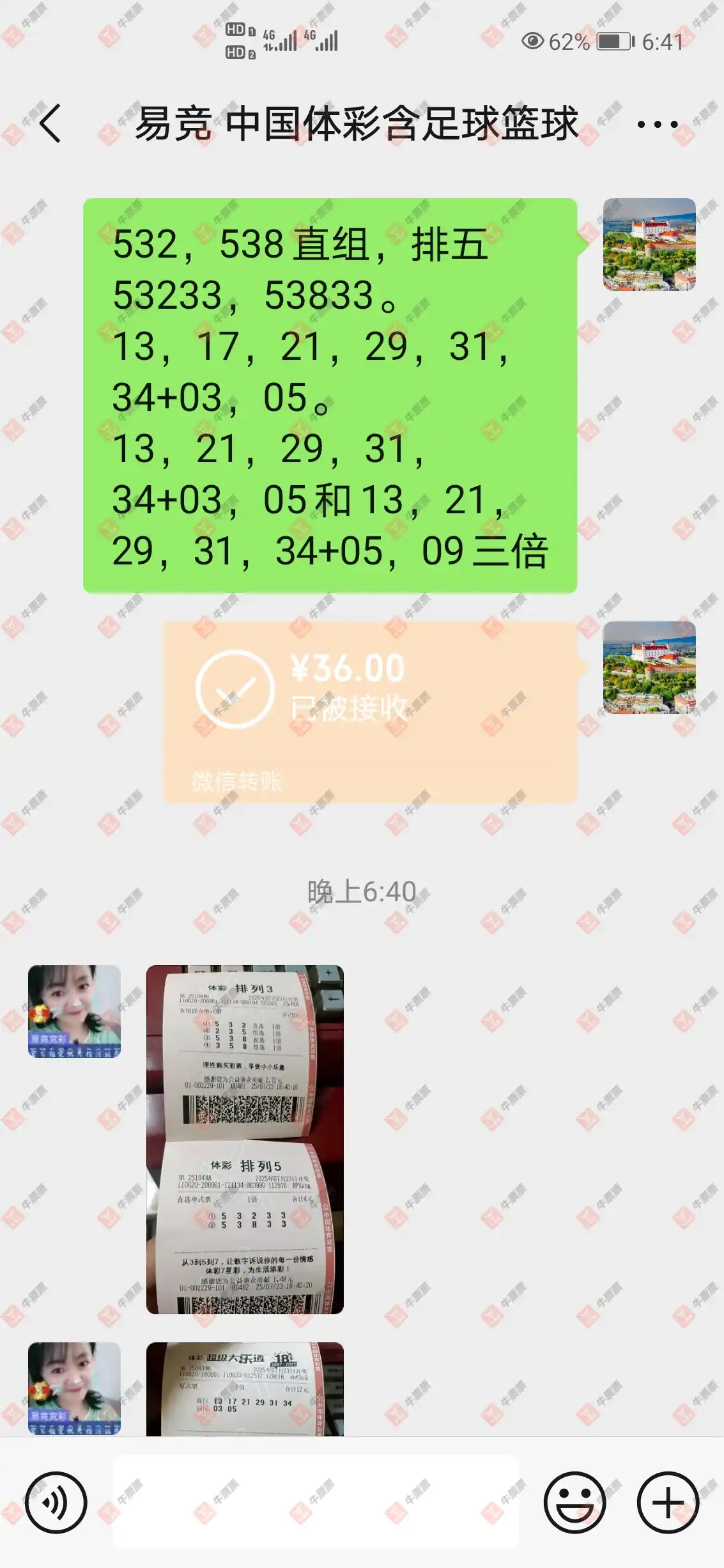Open my avatar beside the green text message
Screen dimensions: 724x1568
(649, 244)
